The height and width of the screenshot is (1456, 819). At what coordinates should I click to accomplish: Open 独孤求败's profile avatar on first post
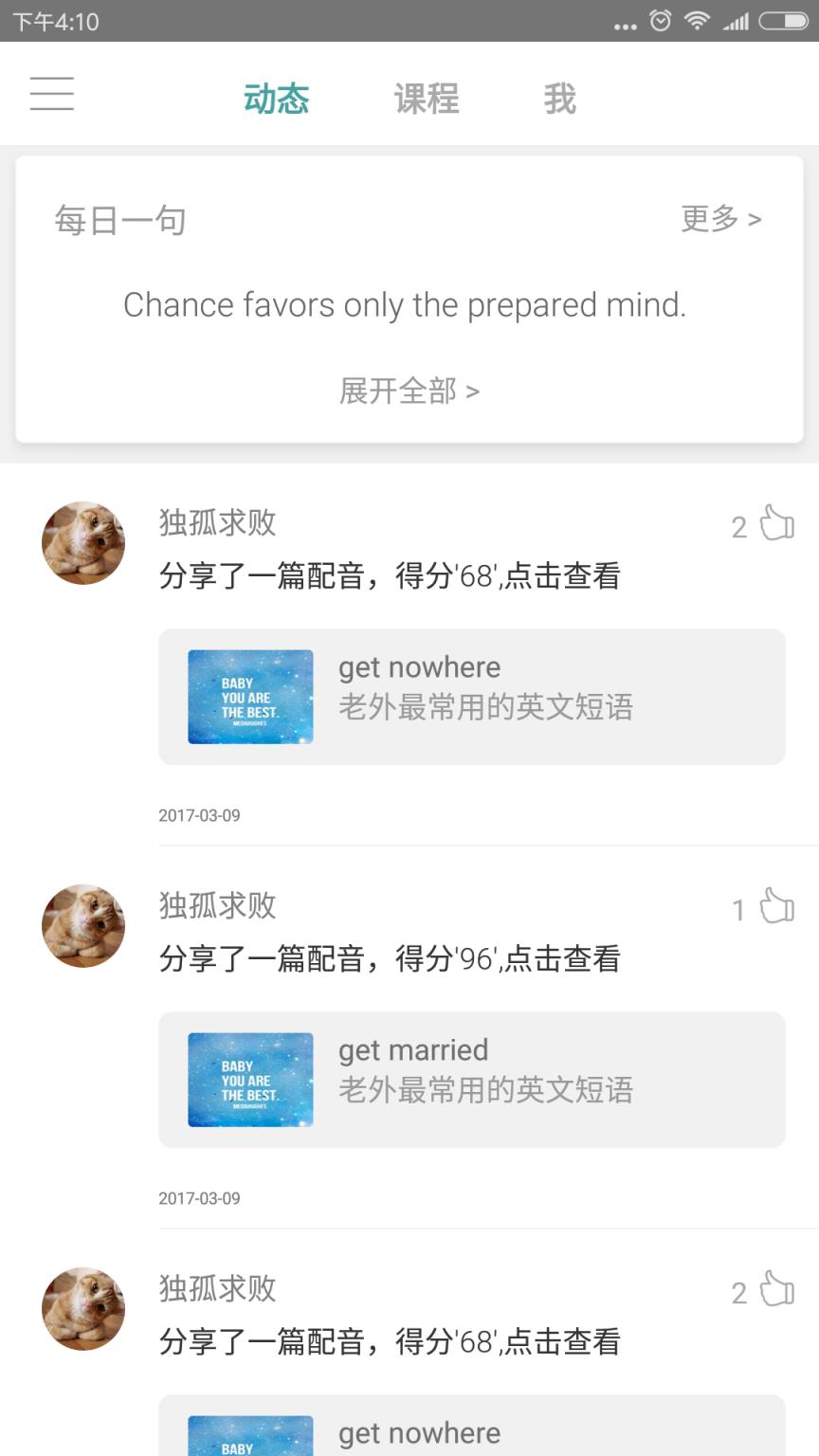[x=82, y=542]
